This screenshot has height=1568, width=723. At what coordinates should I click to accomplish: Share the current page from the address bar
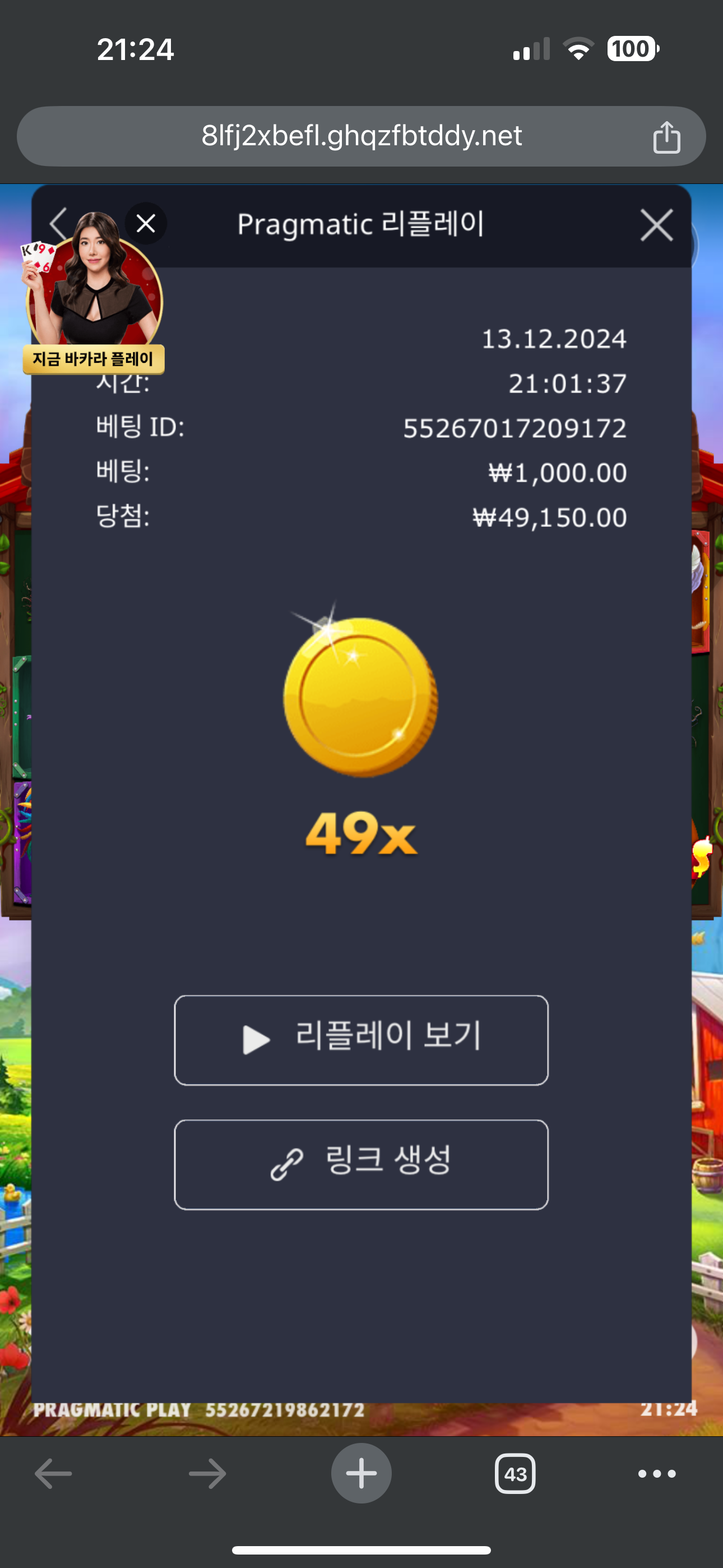666,136
